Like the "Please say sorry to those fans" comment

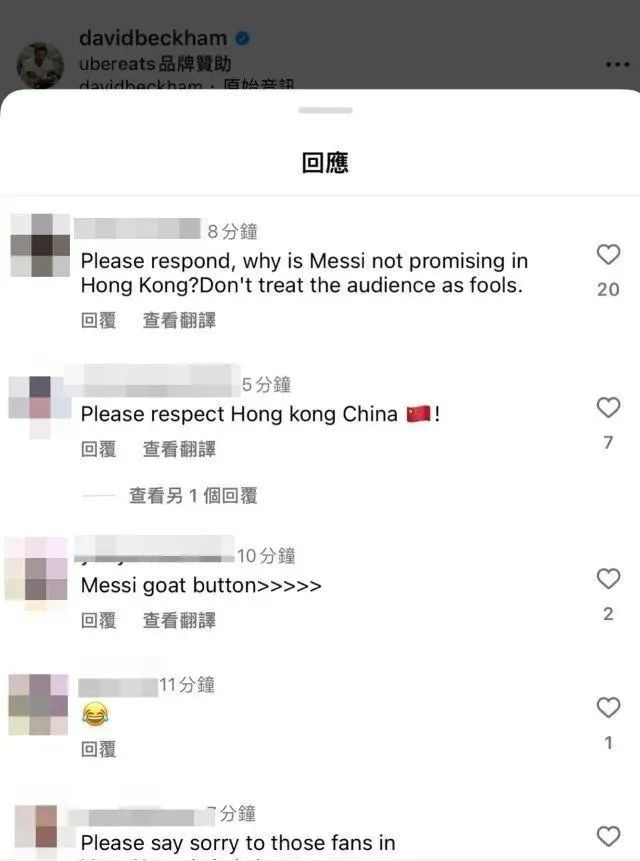608,836
